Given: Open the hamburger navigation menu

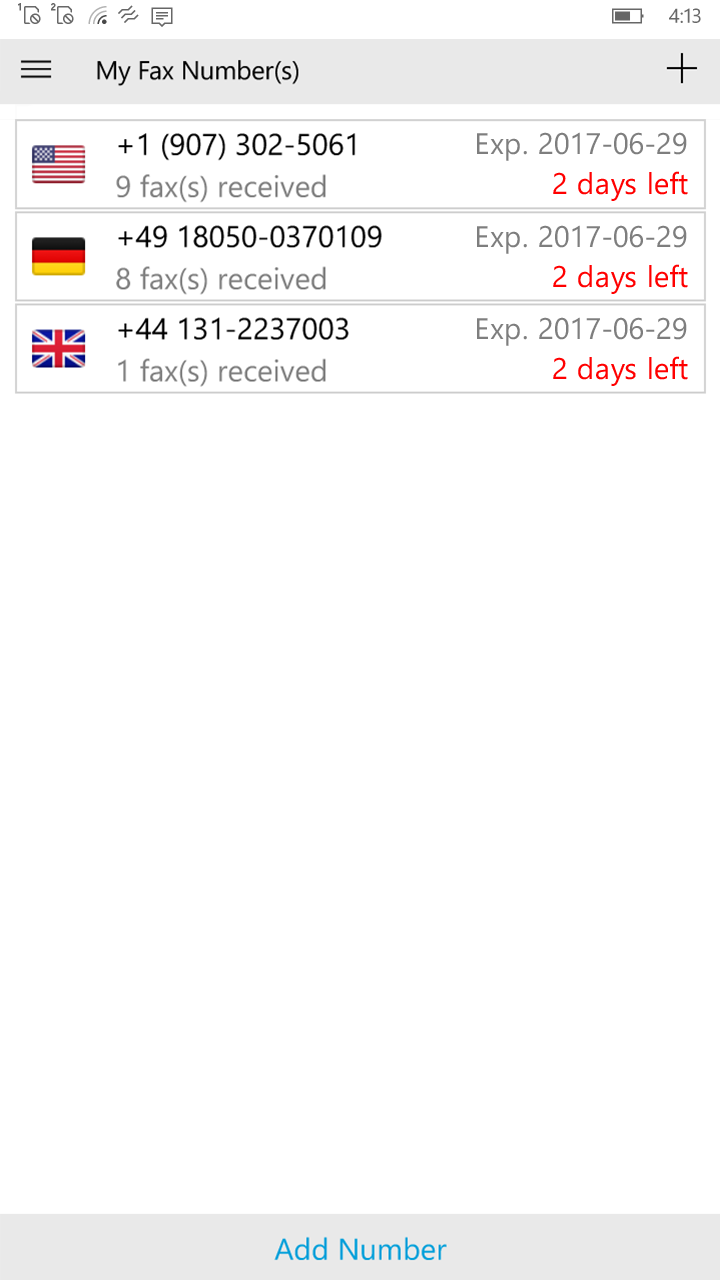Looking at the screenshot, I should pyautogui.click(x=36, y=70).
